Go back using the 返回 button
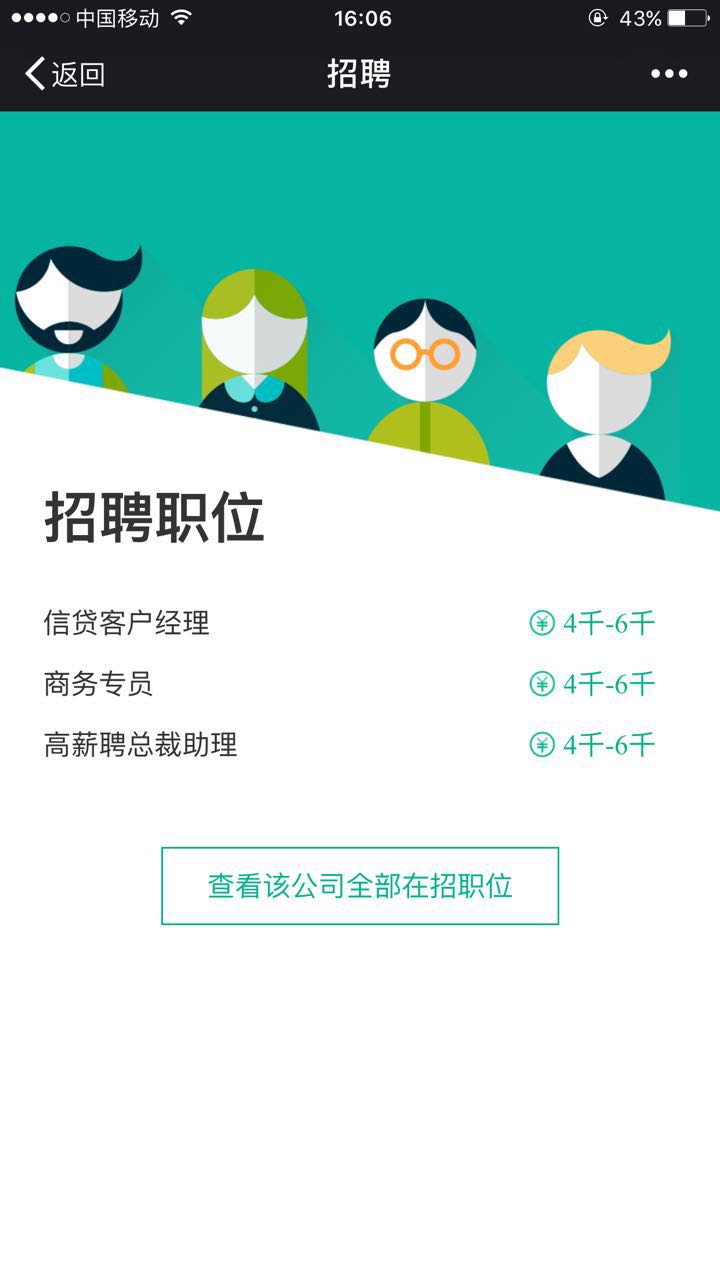The height and width of the screenshot is (1280, 720). [x=65, y=74]
